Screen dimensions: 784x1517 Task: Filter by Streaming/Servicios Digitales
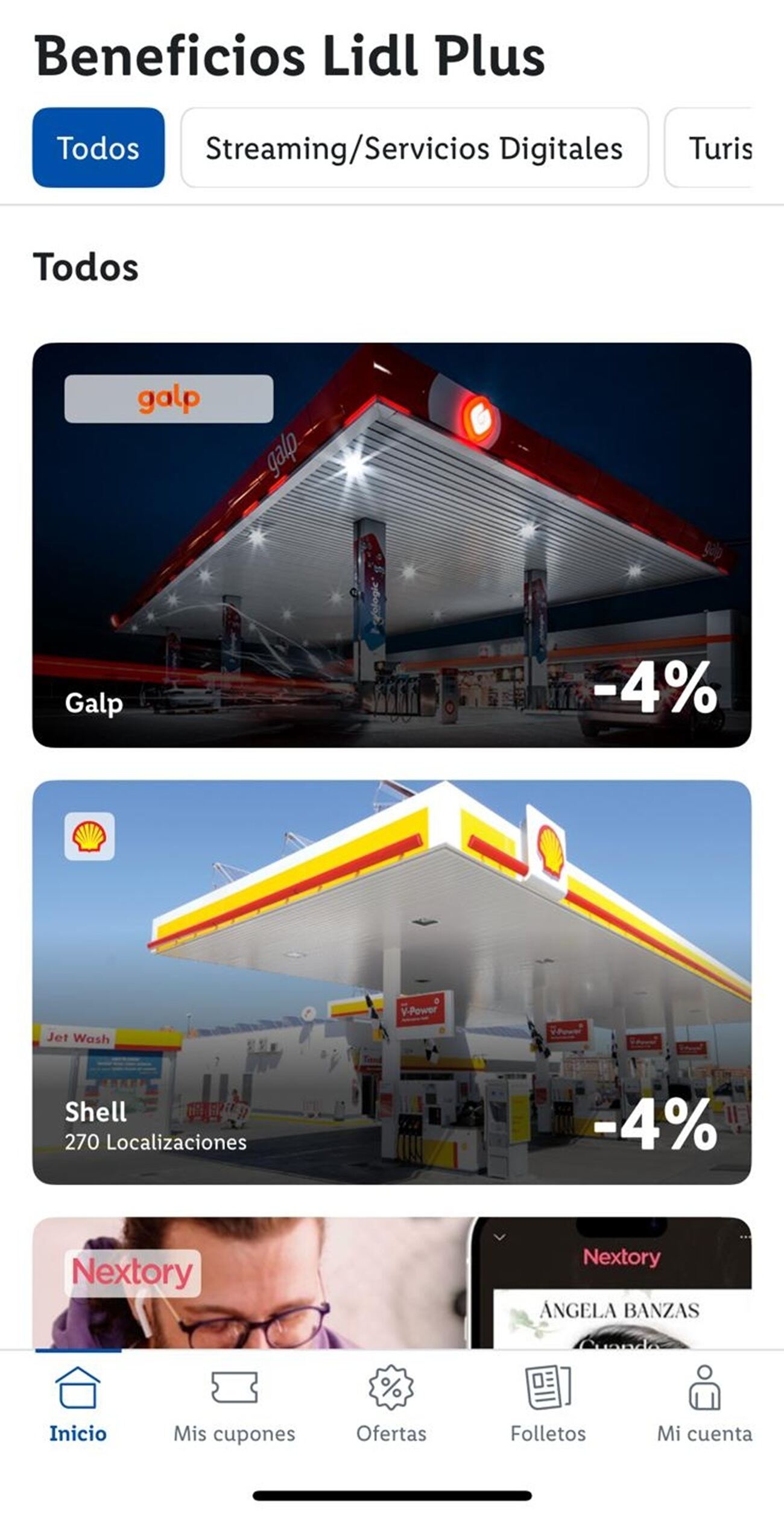(414, 148)
